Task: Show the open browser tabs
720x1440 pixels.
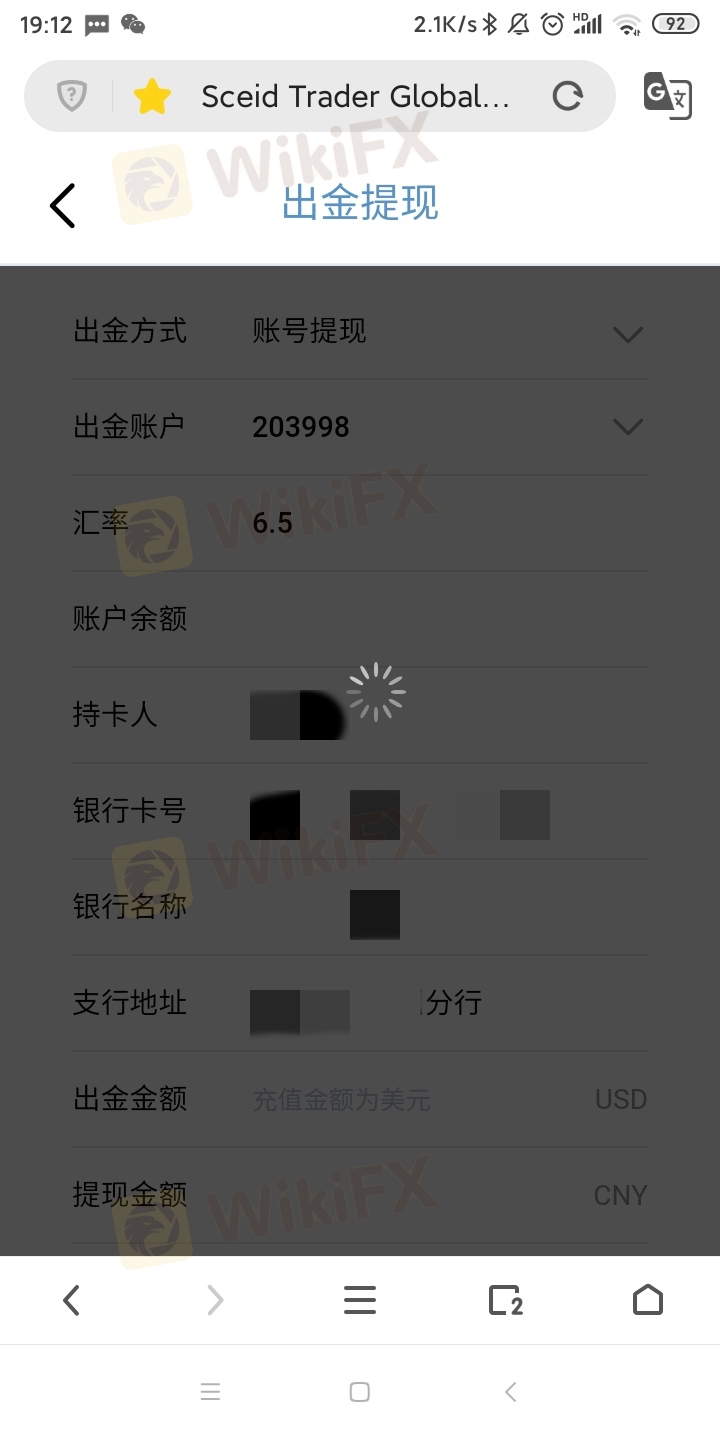Action: pos(505,1300)
